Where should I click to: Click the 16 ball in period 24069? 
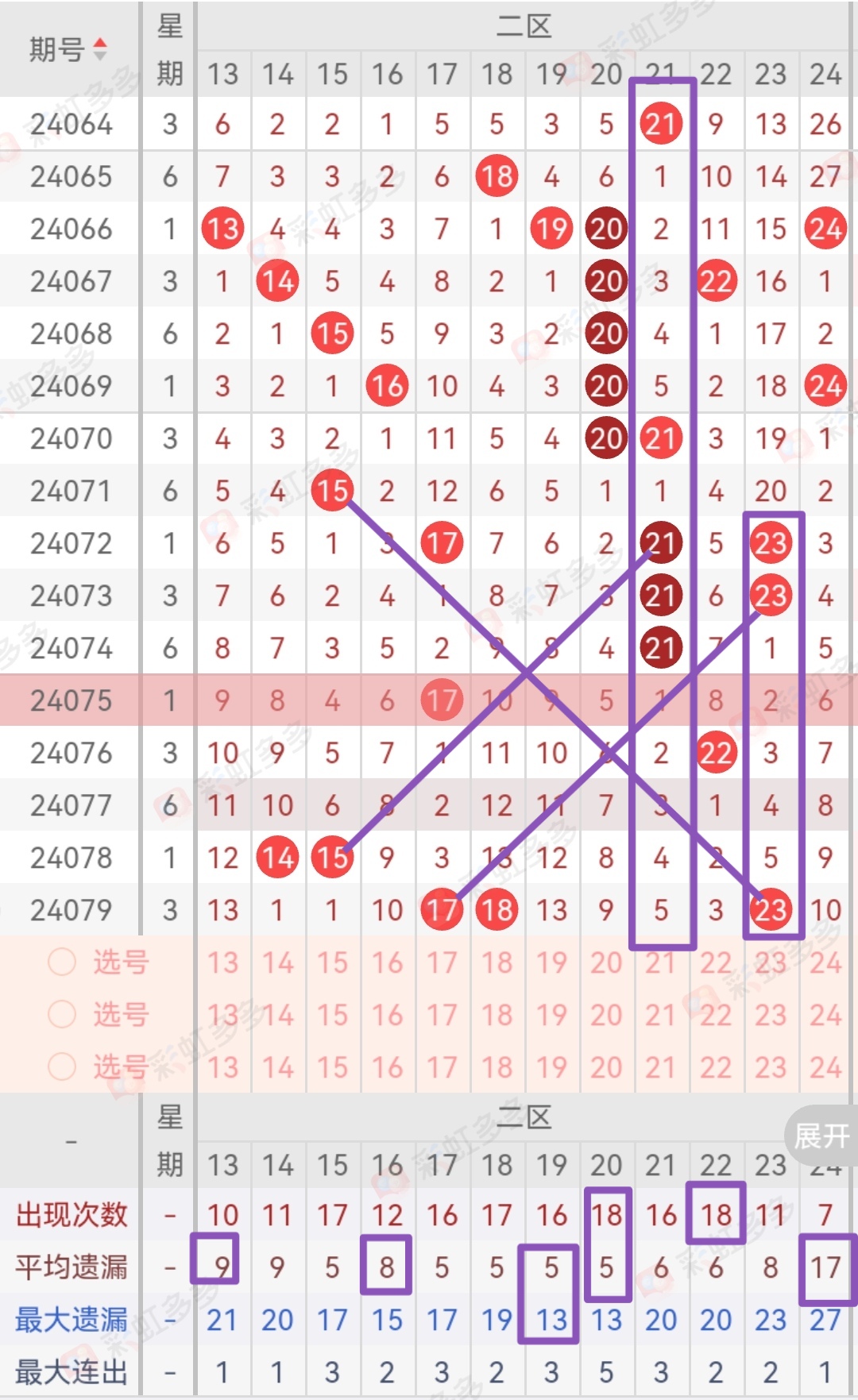pyautogui.click(x=387, y=386)
